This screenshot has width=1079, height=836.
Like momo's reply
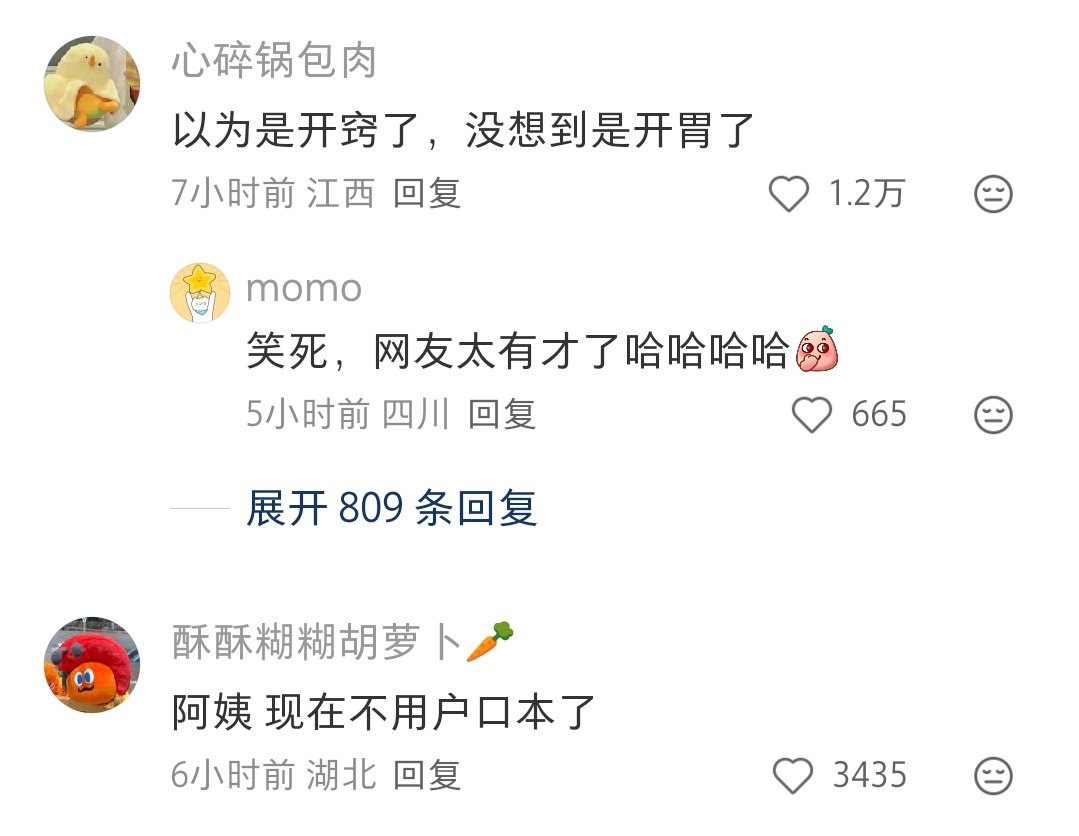(x=813, y=414)
